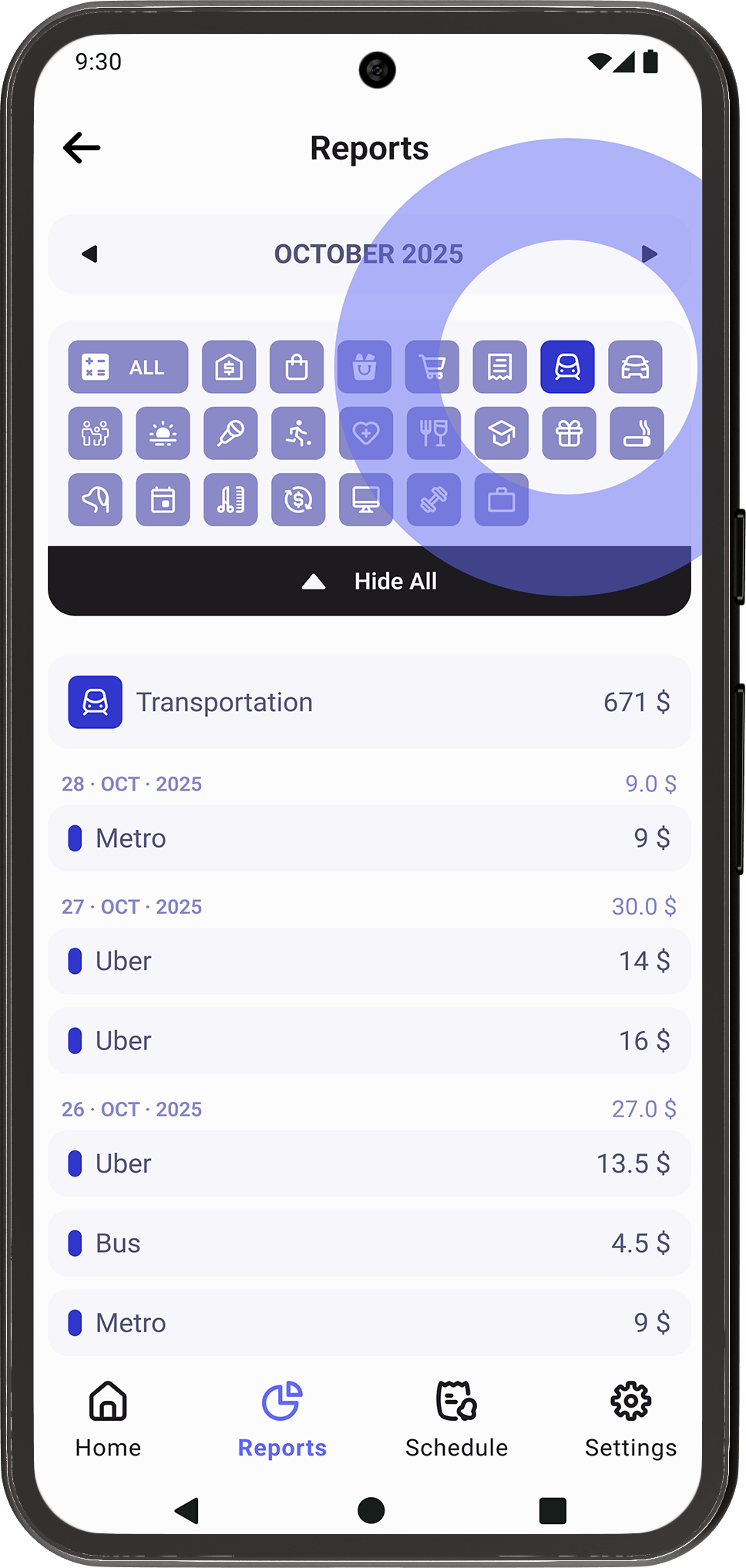Go to the previous month
The height and width of the screenshot is (1568, 746).
click(x=90, y=254)
